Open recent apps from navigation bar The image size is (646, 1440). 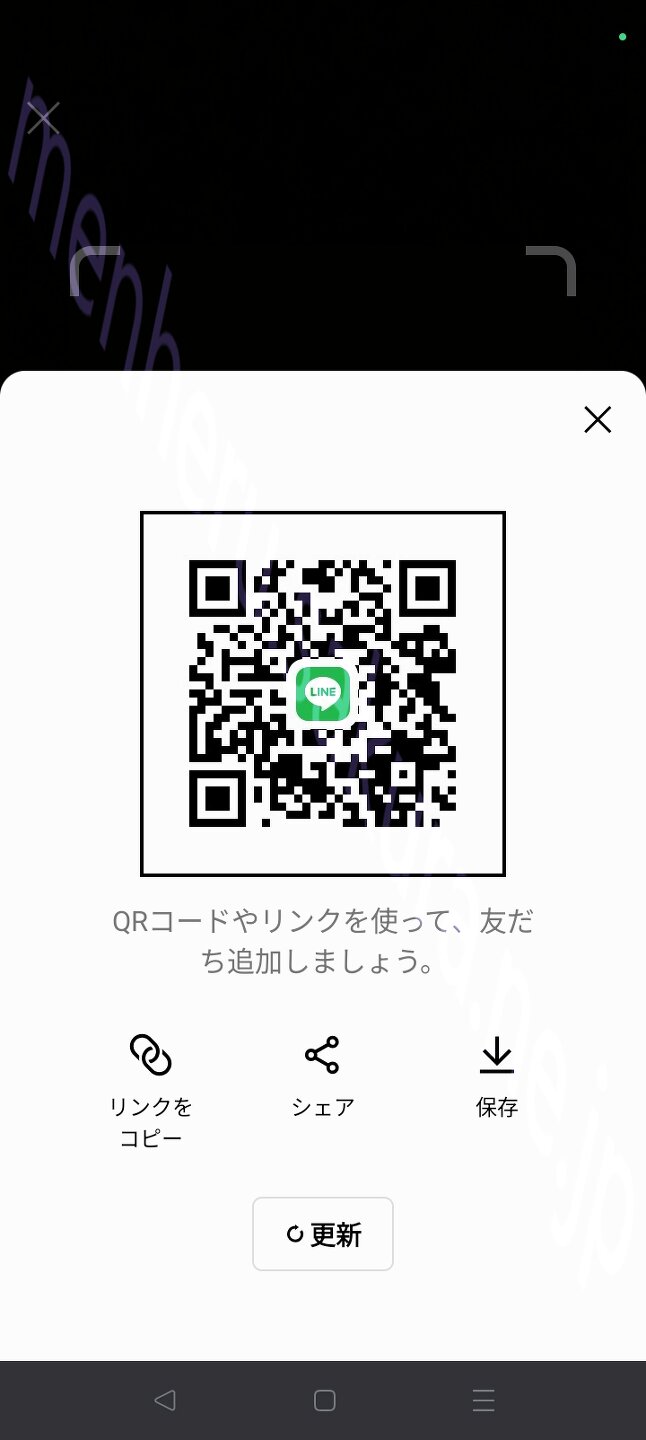484,1400
